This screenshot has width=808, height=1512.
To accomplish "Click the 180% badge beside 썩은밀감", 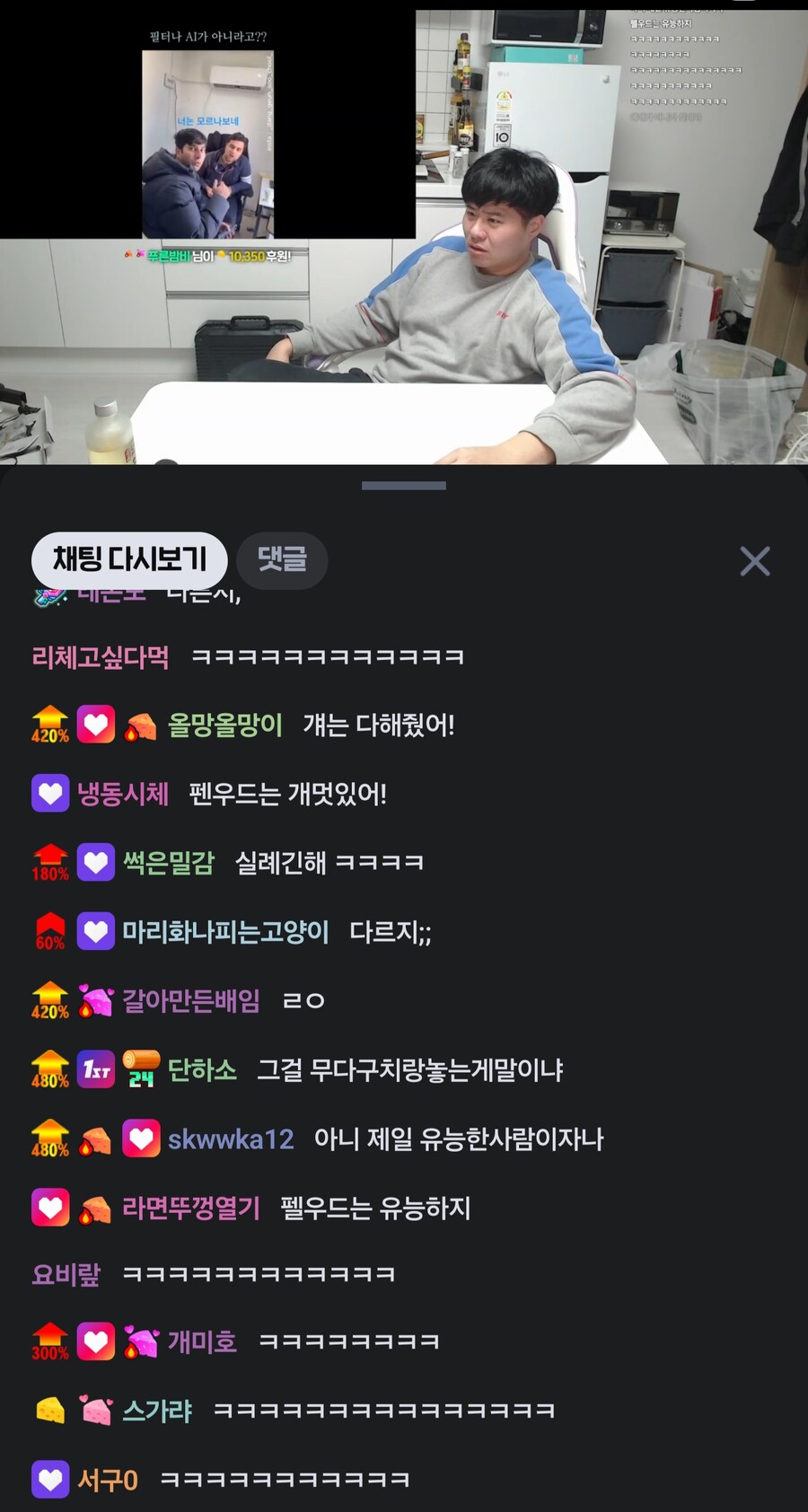I will (49, 862).
